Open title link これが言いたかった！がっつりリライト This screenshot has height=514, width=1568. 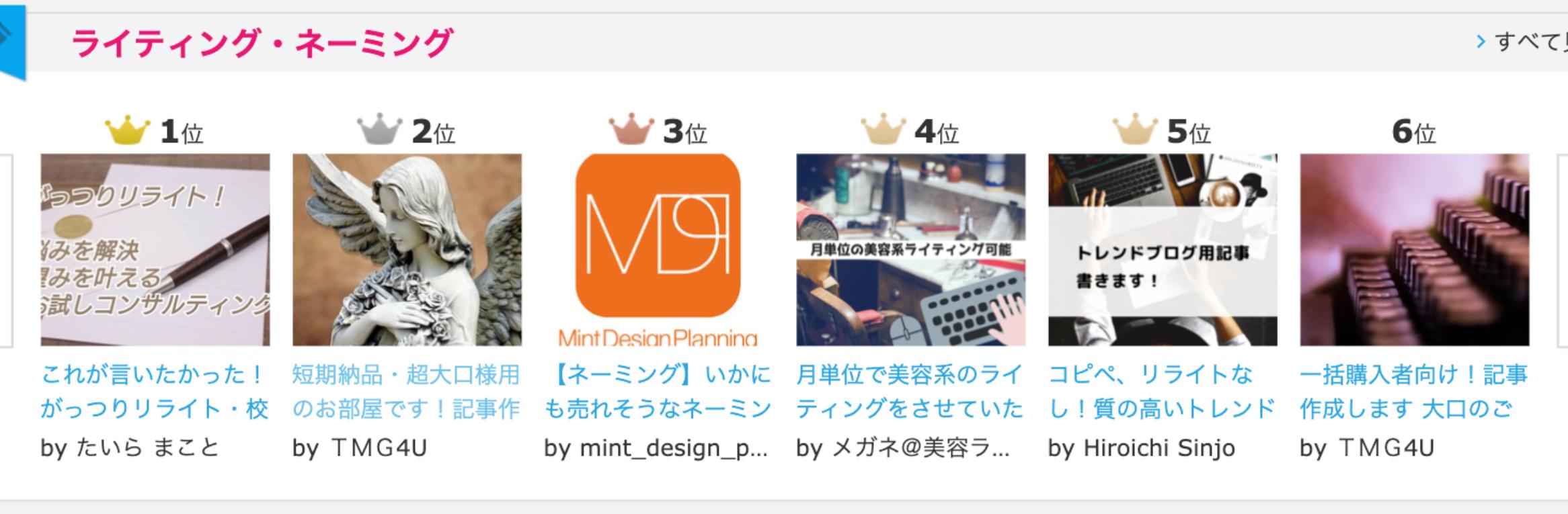155,392
